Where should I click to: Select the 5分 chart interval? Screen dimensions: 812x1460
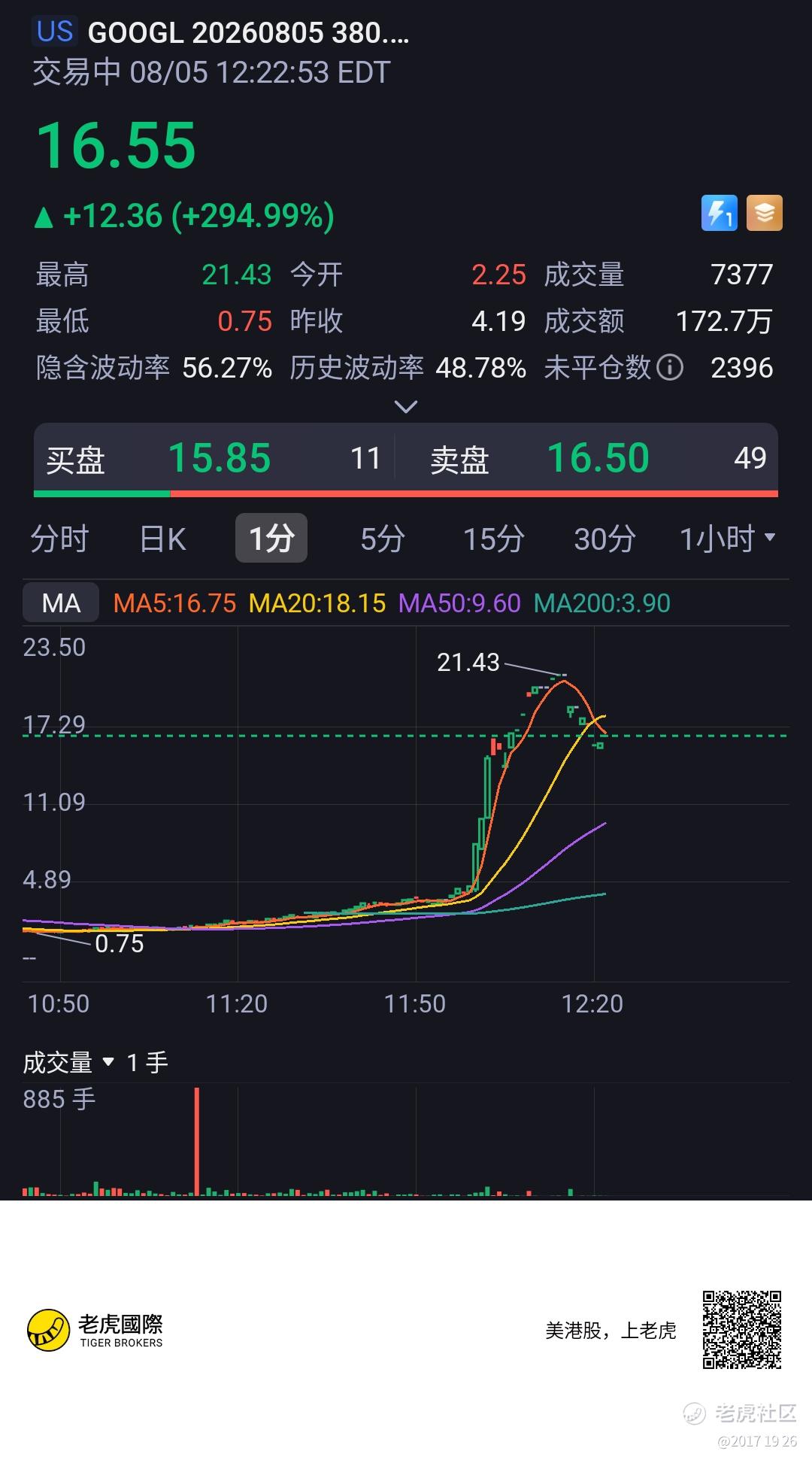coord(383,539)
